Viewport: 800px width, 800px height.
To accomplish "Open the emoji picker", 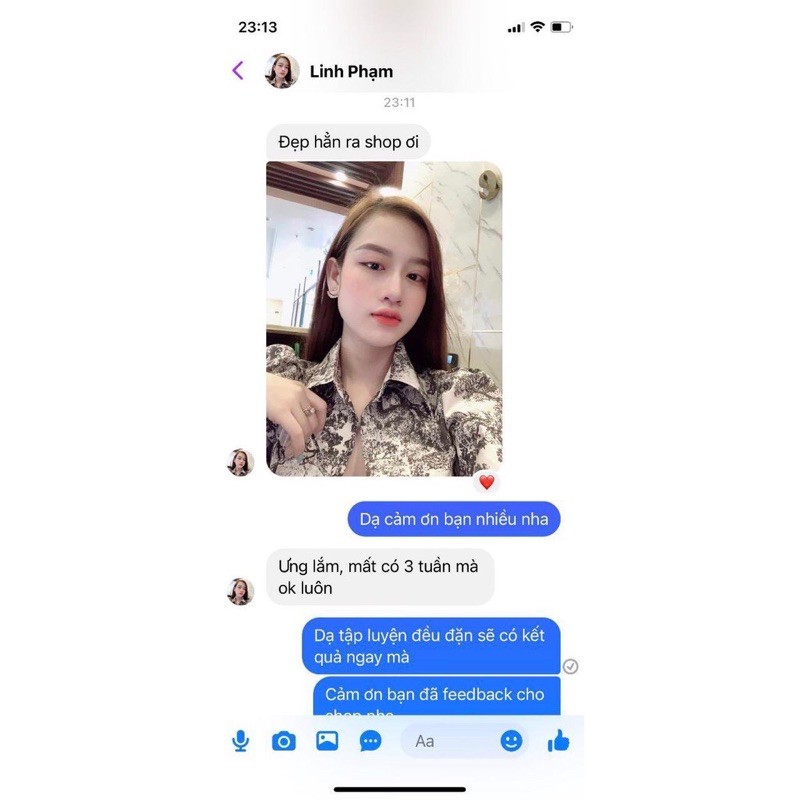I will [x=511, y=741].
